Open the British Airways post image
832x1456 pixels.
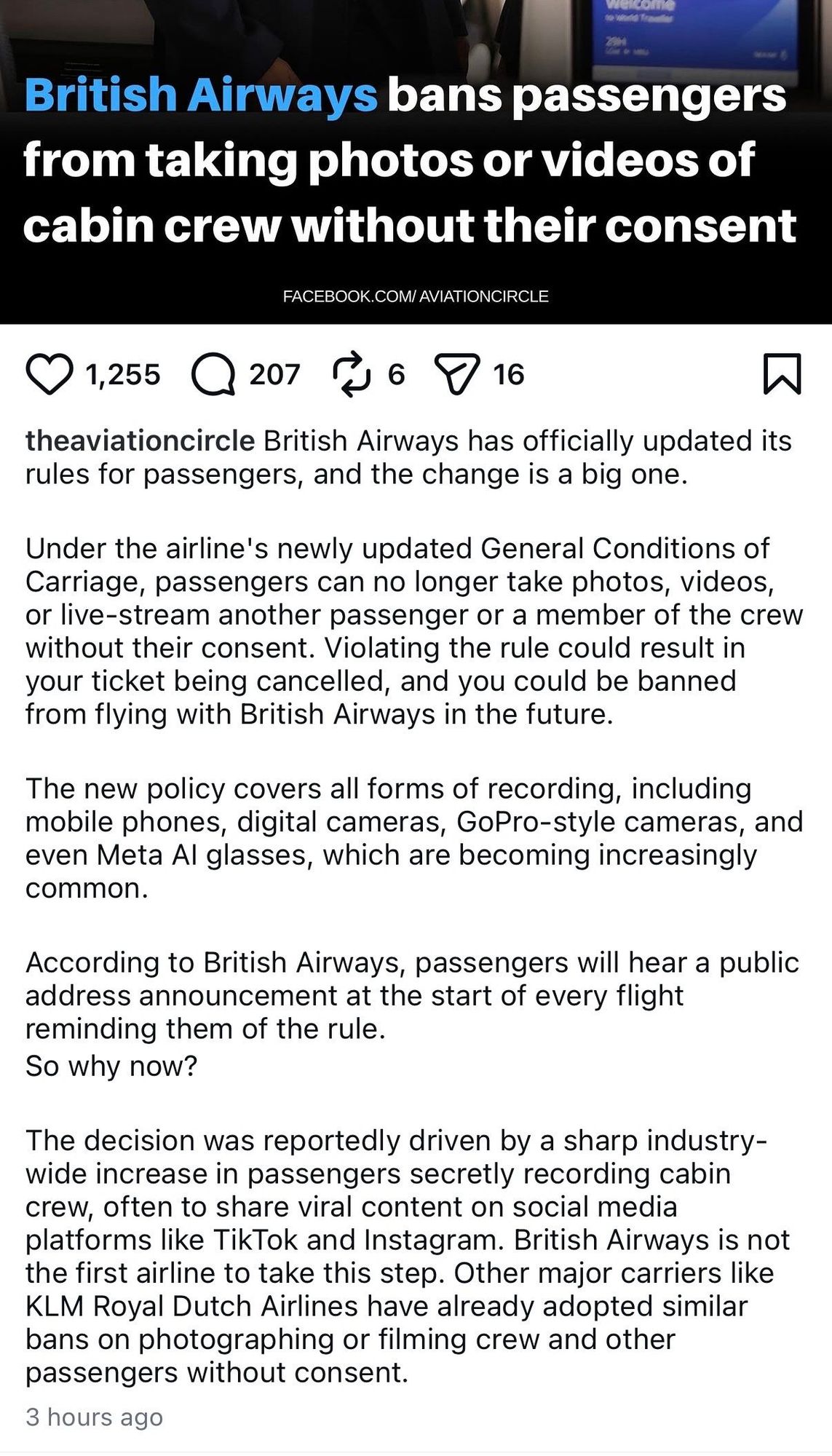416,162
